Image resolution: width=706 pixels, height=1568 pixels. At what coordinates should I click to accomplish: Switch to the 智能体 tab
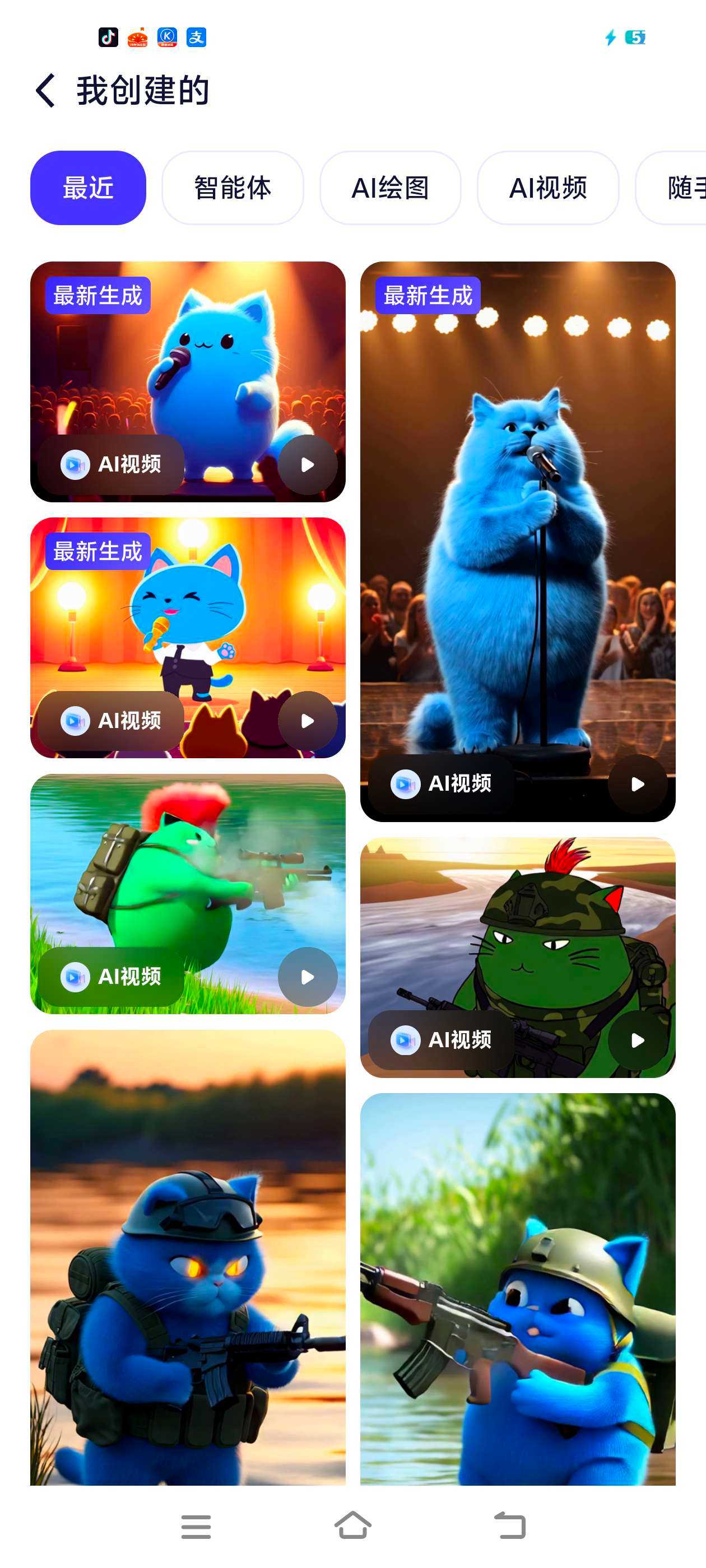point(232,188)
